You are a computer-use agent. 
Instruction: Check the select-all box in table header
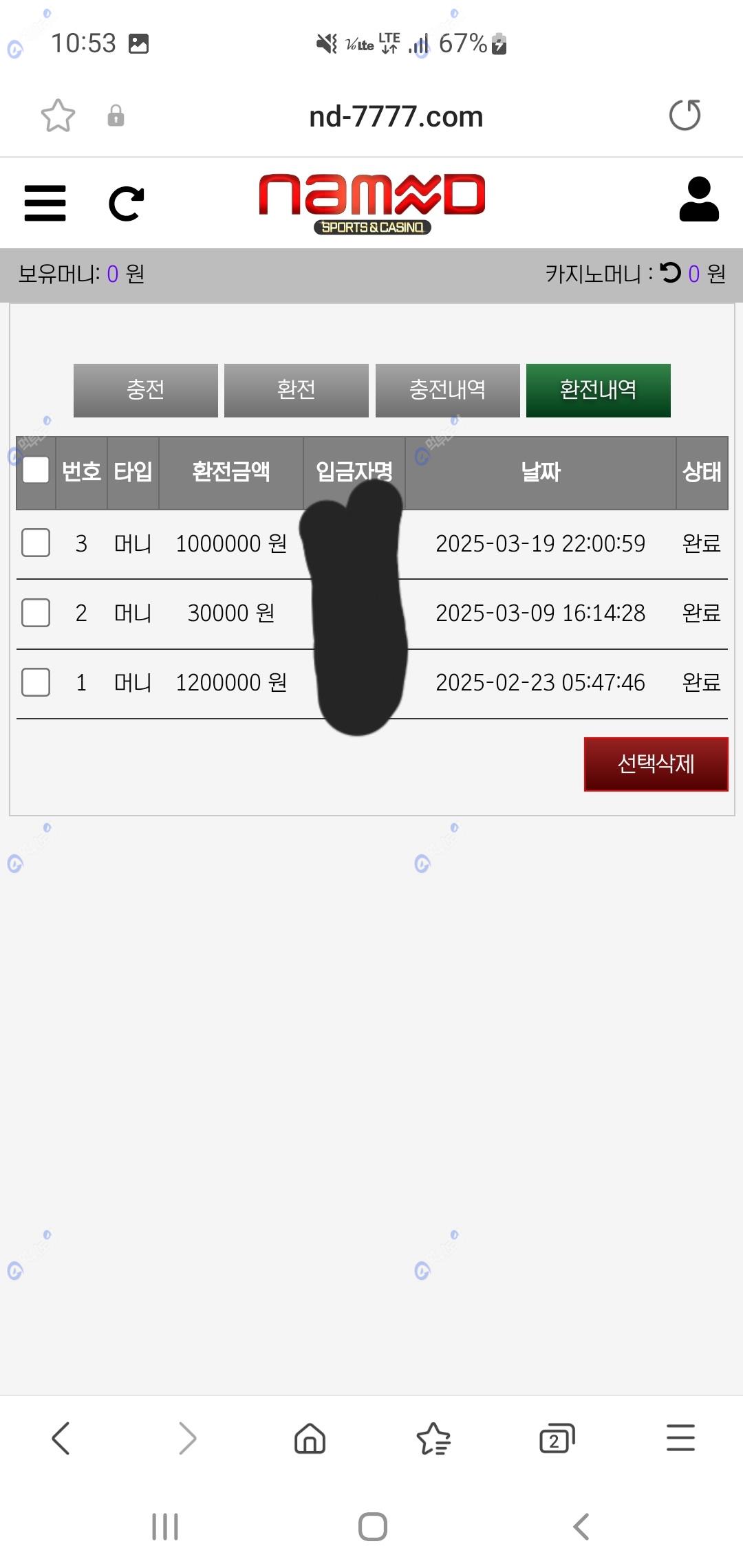[x=36, y=471]
